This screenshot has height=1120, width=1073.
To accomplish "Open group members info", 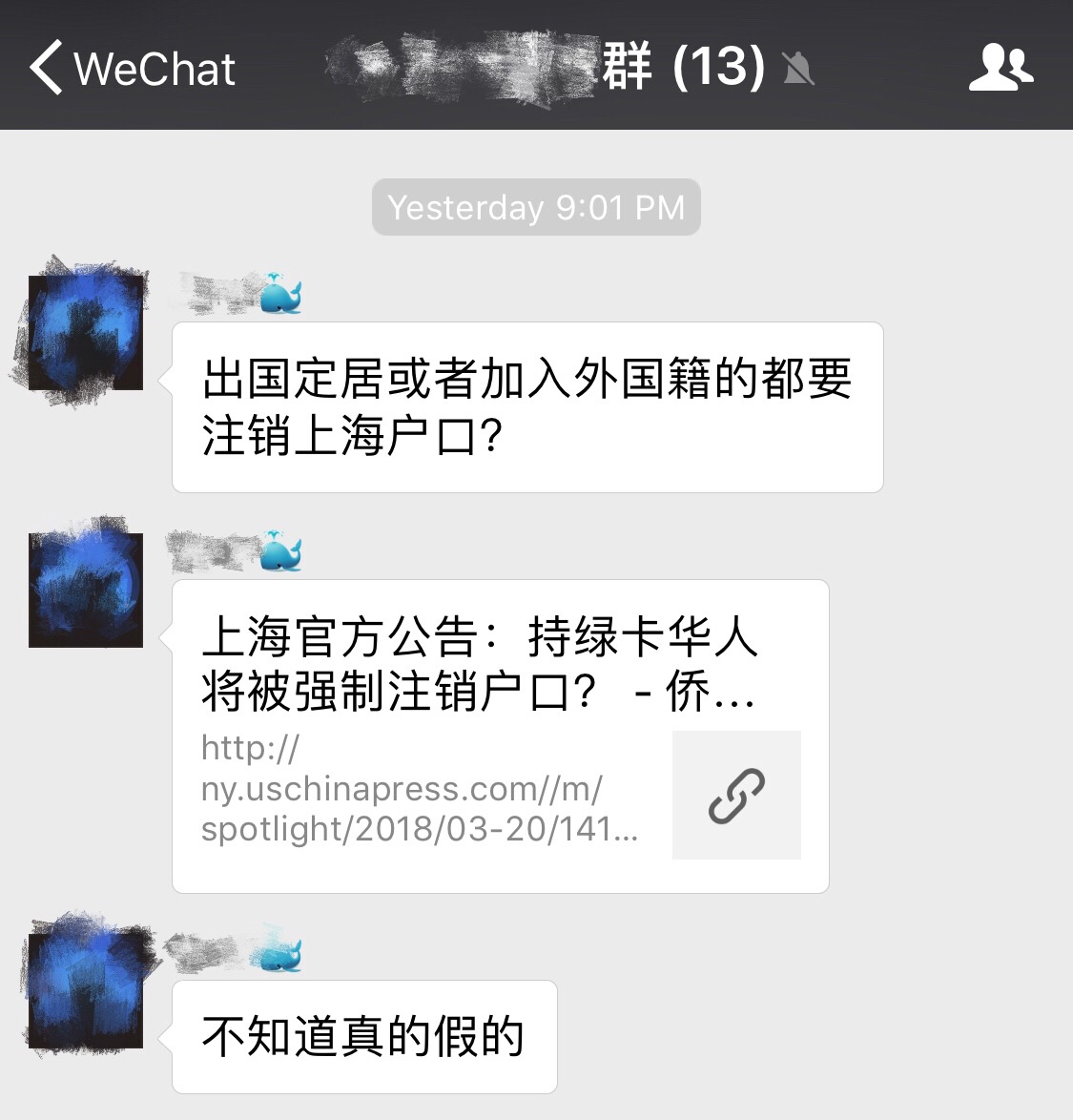I will pyautogui.click(x=1001, y=68).
